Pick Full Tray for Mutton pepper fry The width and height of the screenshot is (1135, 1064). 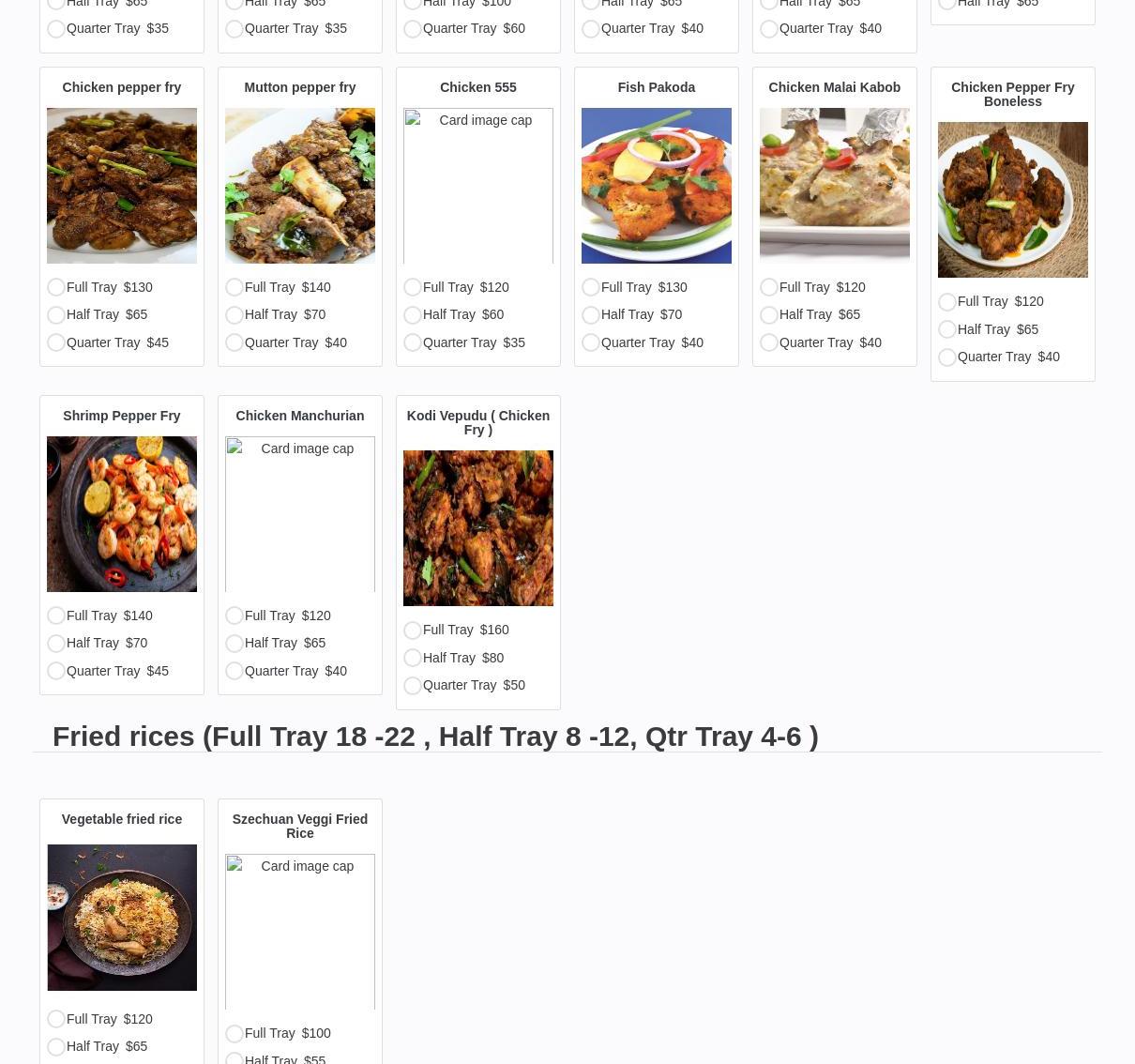pos(235,287)
